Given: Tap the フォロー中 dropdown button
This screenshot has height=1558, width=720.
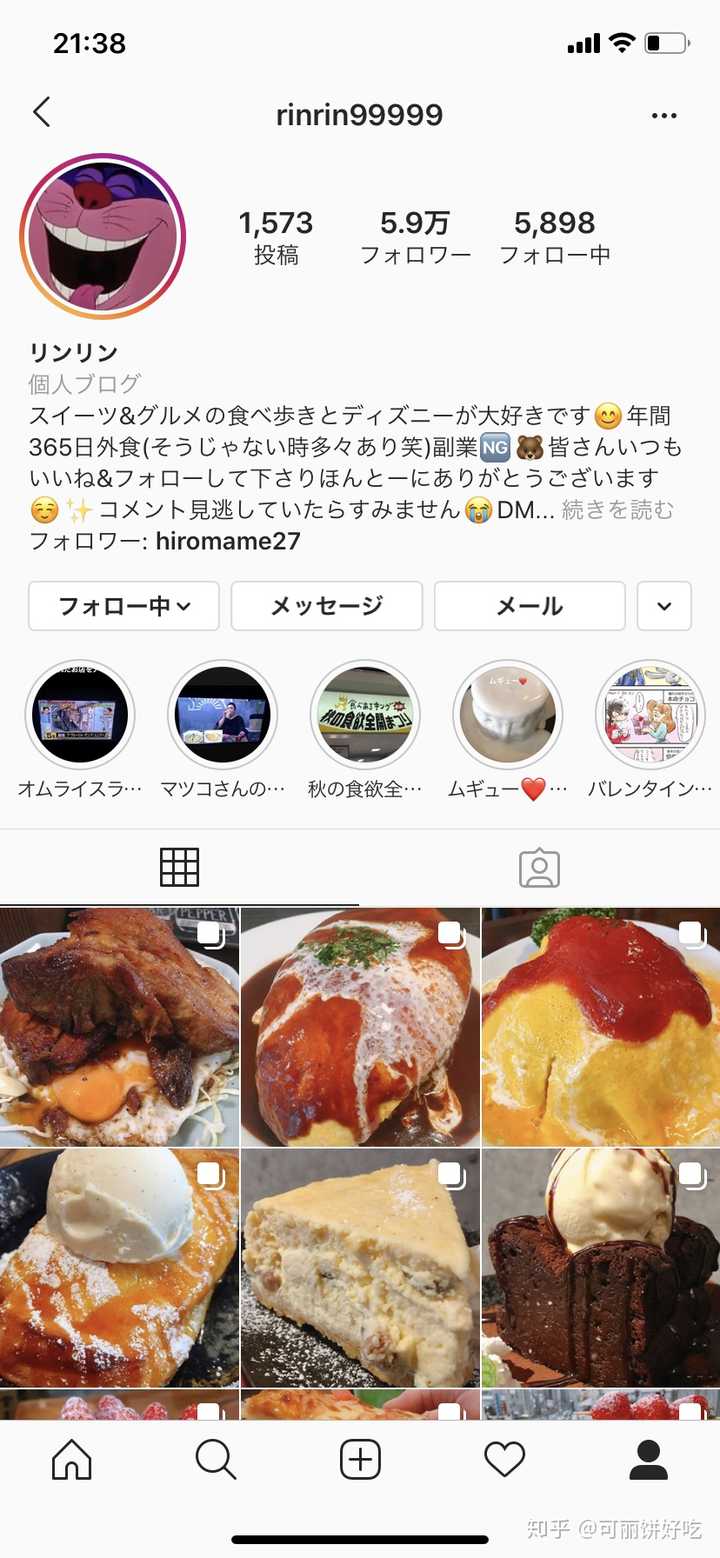Looking at the screenshot, I should 124,606.
